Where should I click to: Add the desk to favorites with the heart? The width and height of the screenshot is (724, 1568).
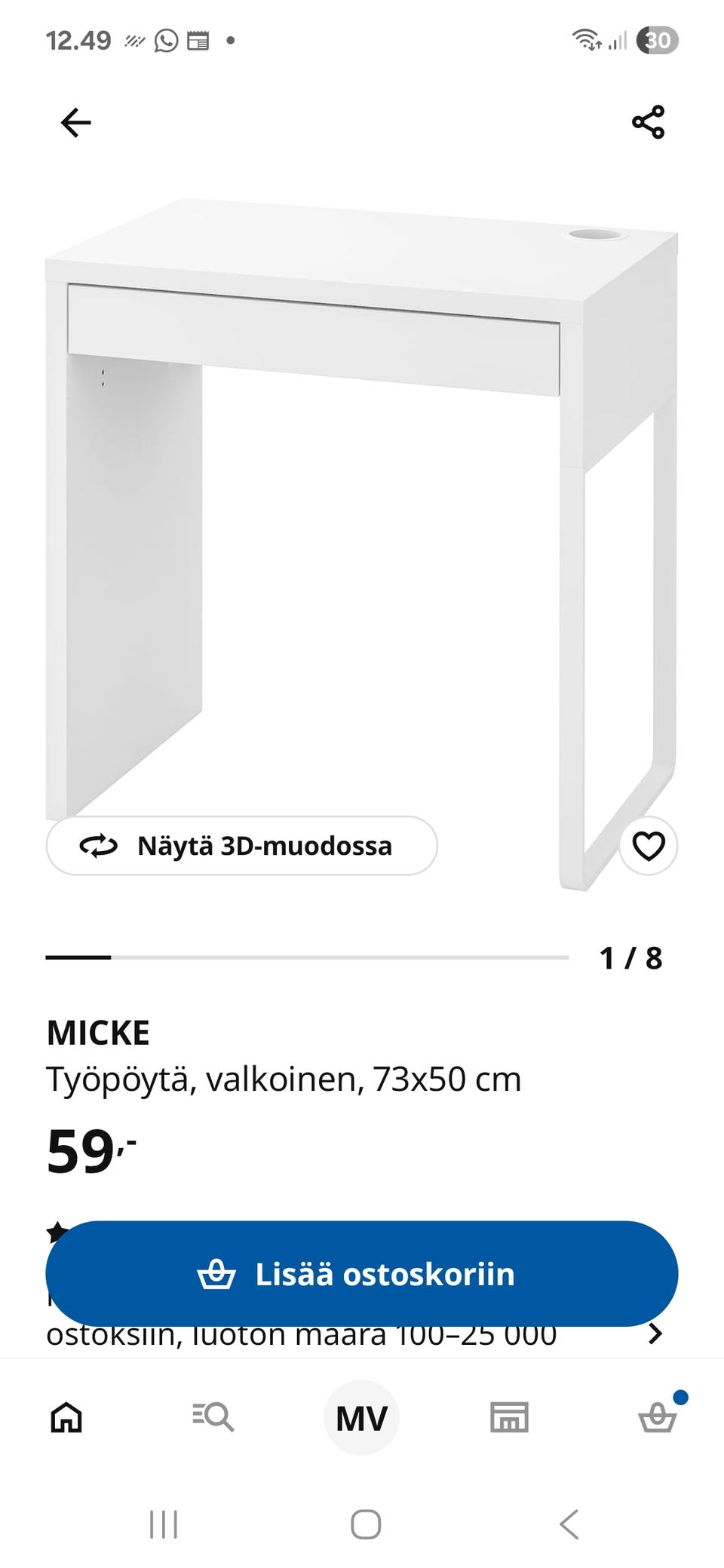(648, 846)
